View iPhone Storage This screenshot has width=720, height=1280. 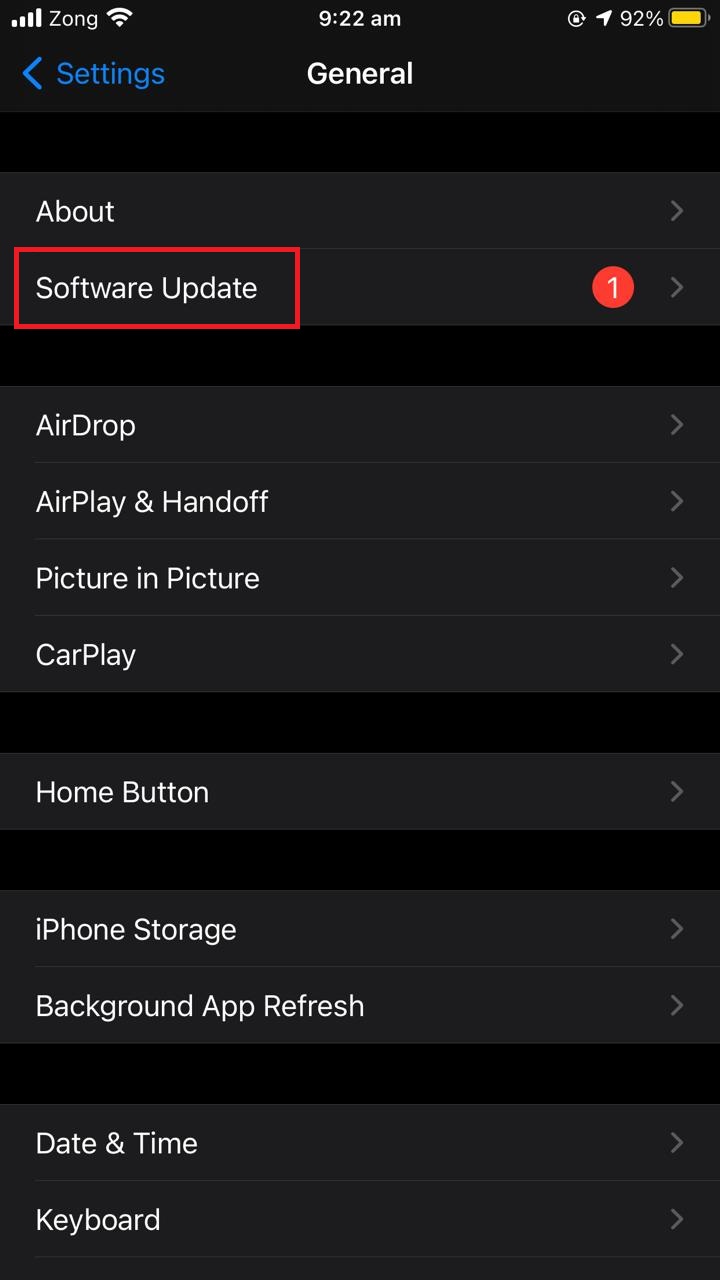pyautogui.click(x=360, y=929)
